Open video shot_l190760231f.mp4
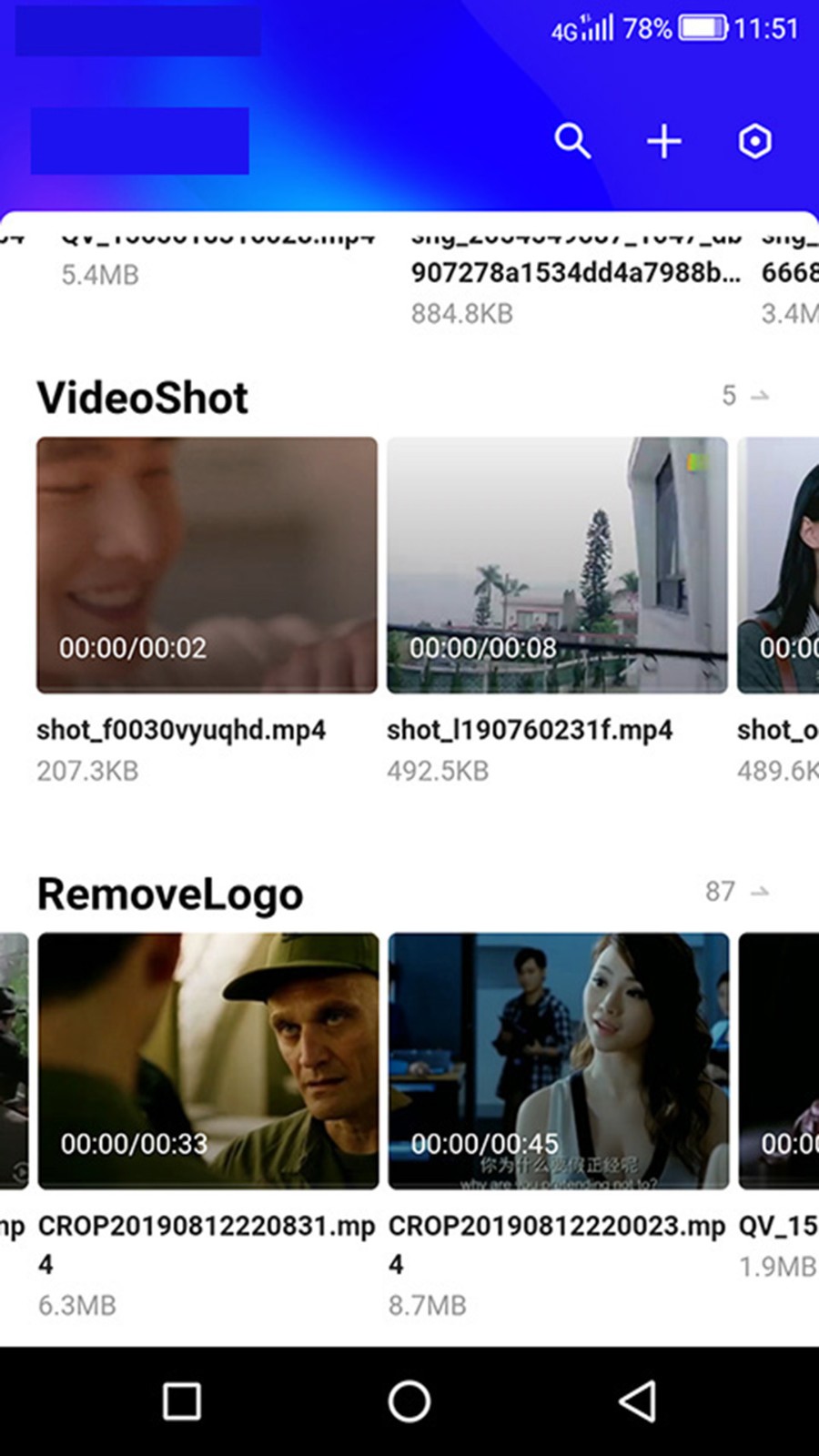The width and height of the screenshot is (819, 1456). (557, 565)
